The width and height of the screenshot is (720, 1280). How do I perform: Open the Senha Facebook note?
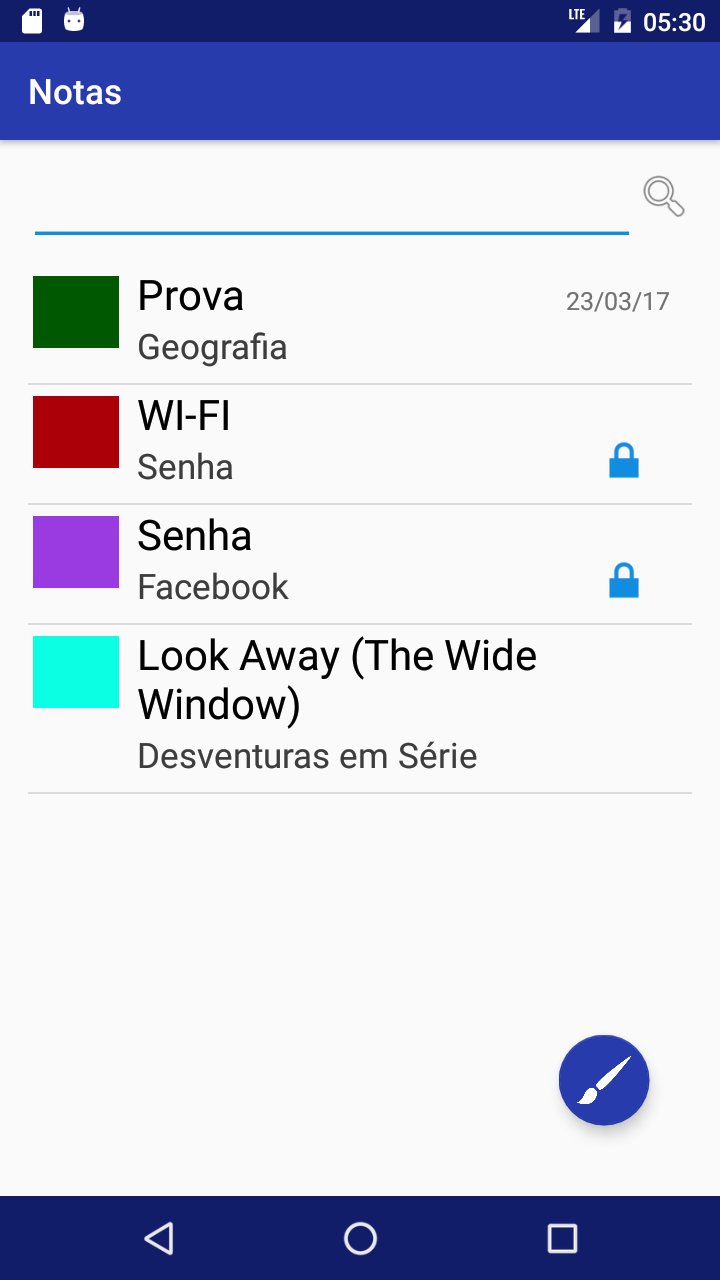pyautogui.click(x=360, y=562)
